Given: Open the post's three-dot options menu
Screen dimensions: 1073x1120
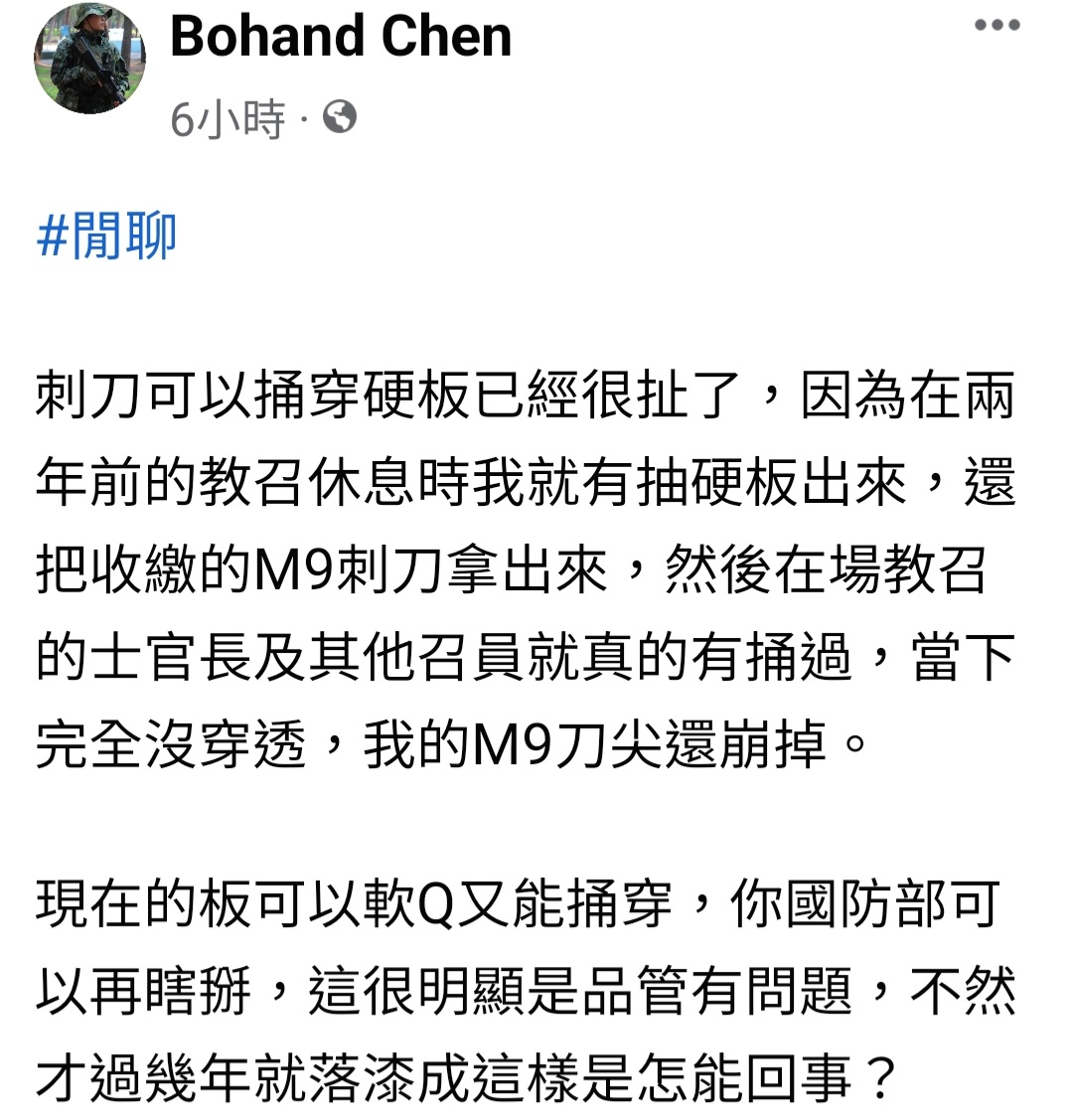Looking at the screenshot, I should click(x=996, y=25).
